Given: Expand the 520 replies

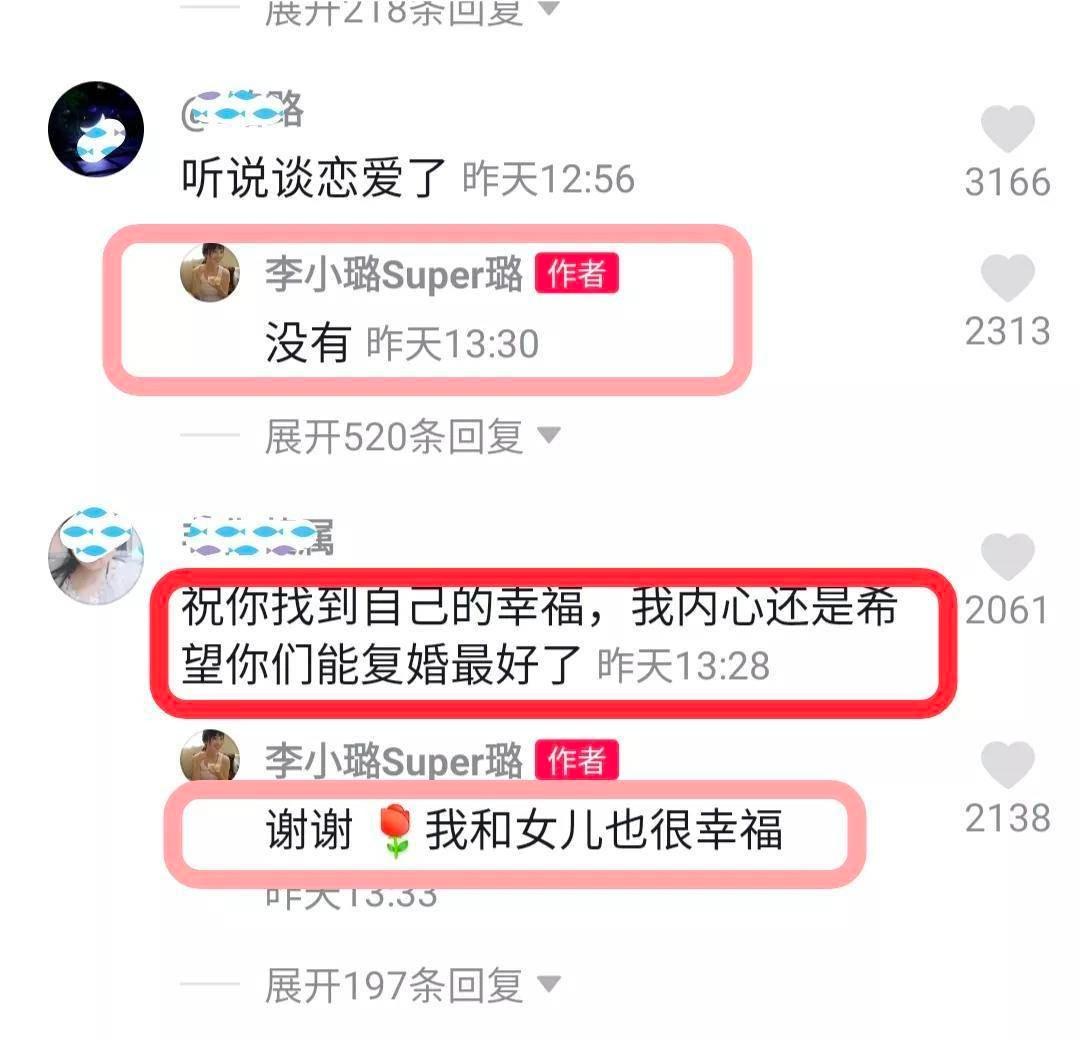Looking at the screenshot, I should 412,436.
